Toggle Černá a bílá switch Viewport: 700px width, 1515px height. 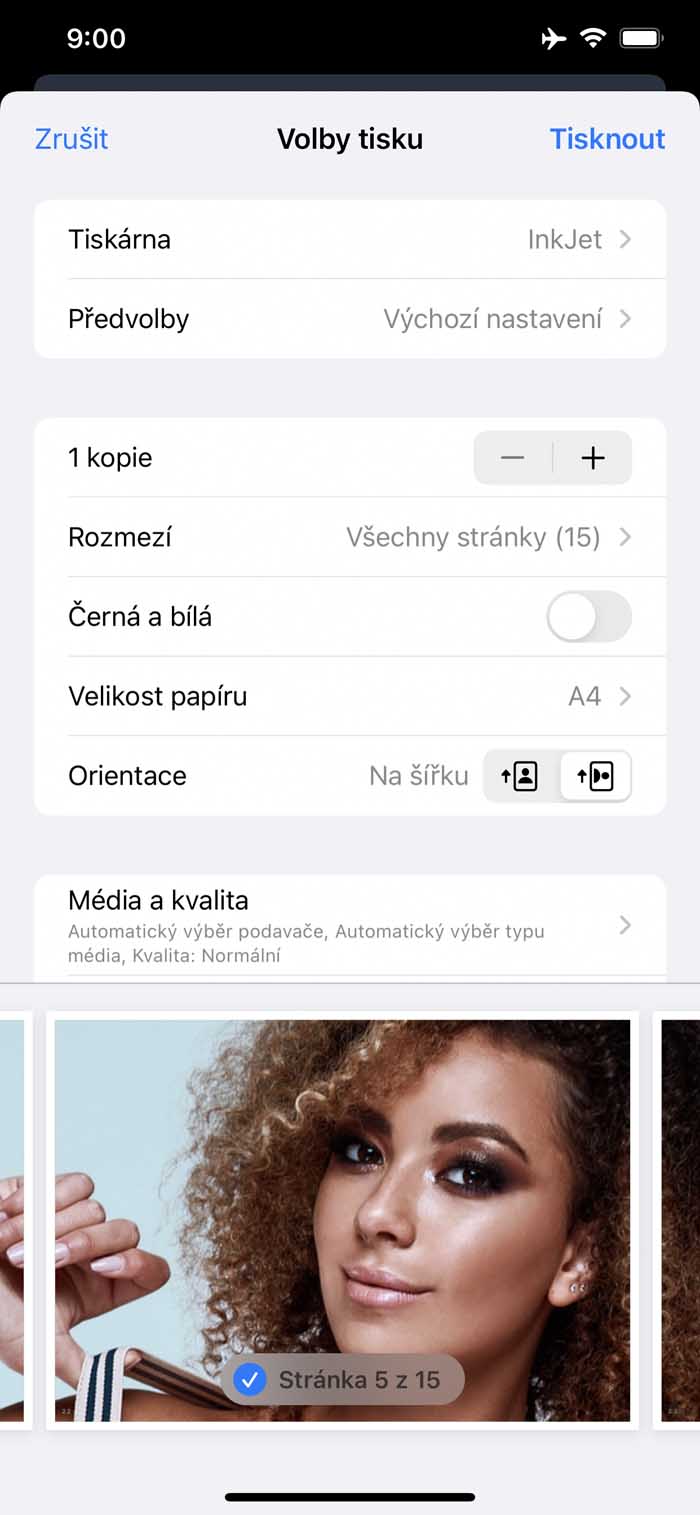click(589, 616)
